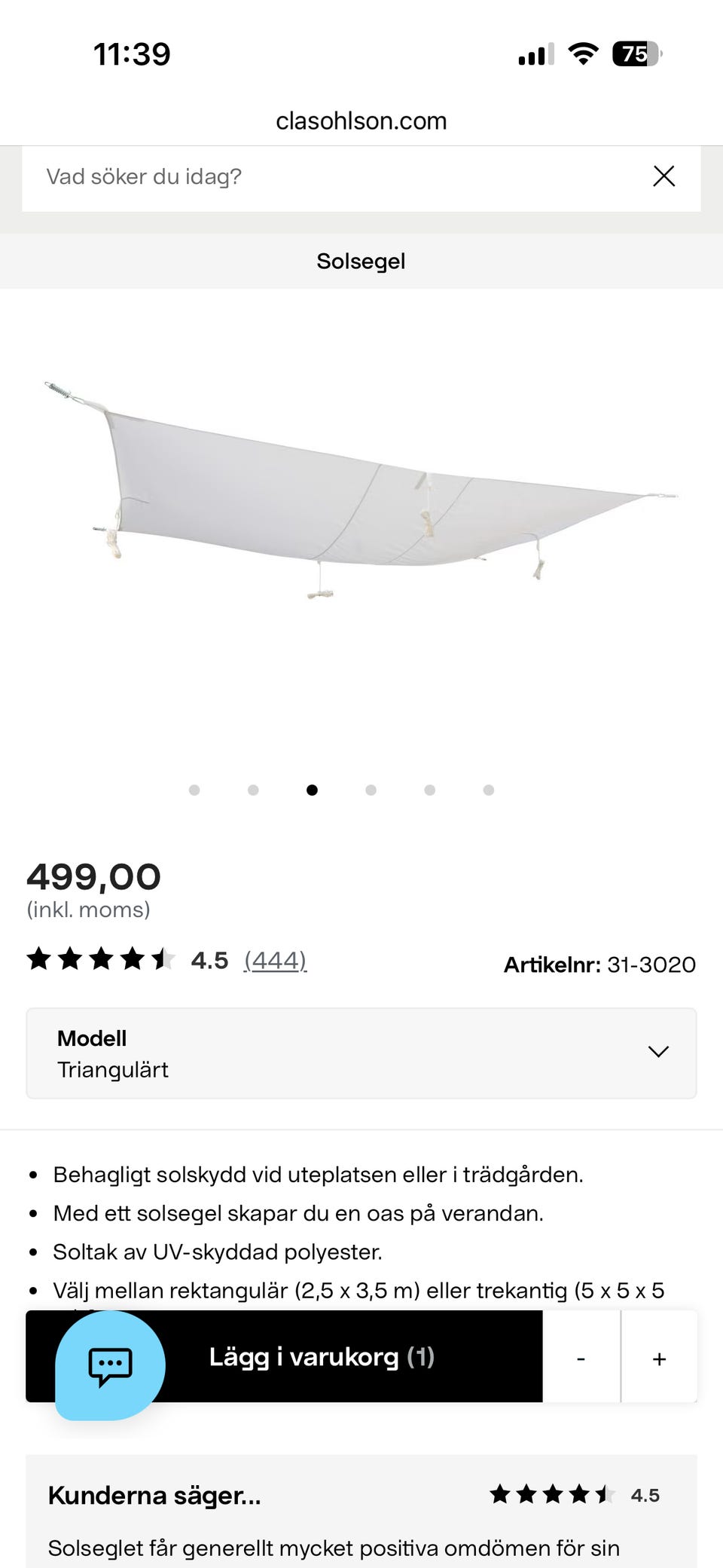Open the blue chat support bubble
The width and height of the screenshot is (723, 1568).
tap(110, 1365)
